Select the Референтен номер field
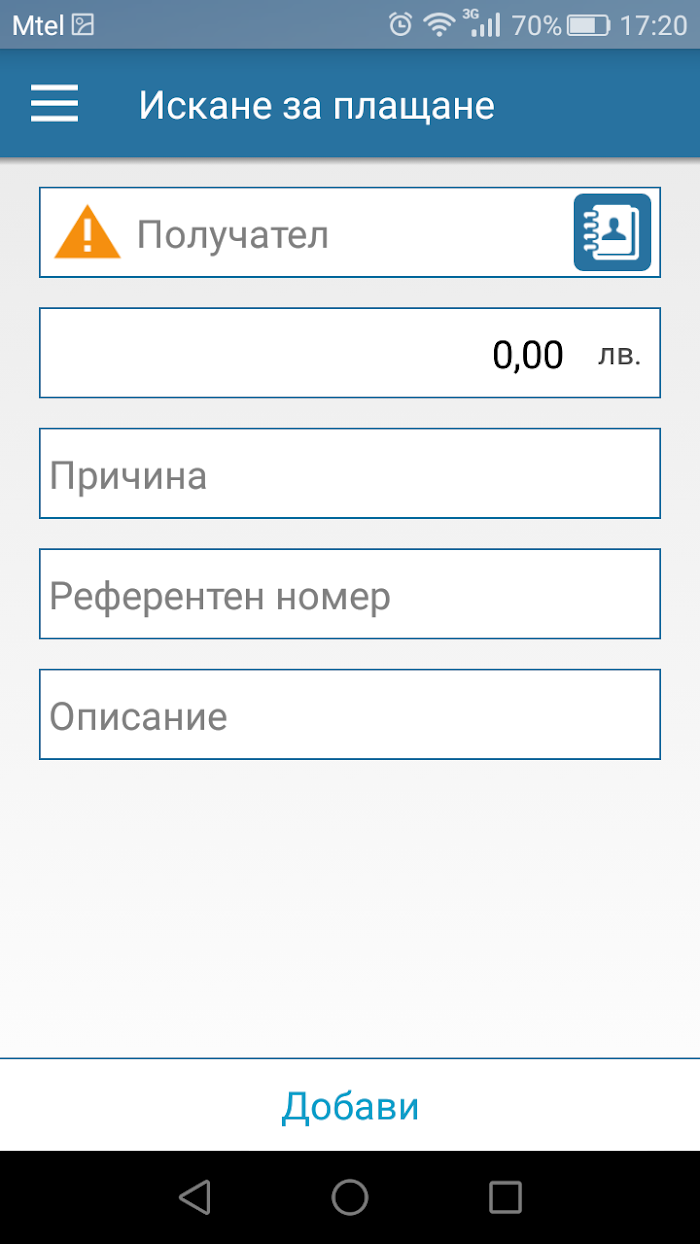Image resolution: width=700 pixels, height=1244 pixels. pyautogui.click(x=350, y=594)
